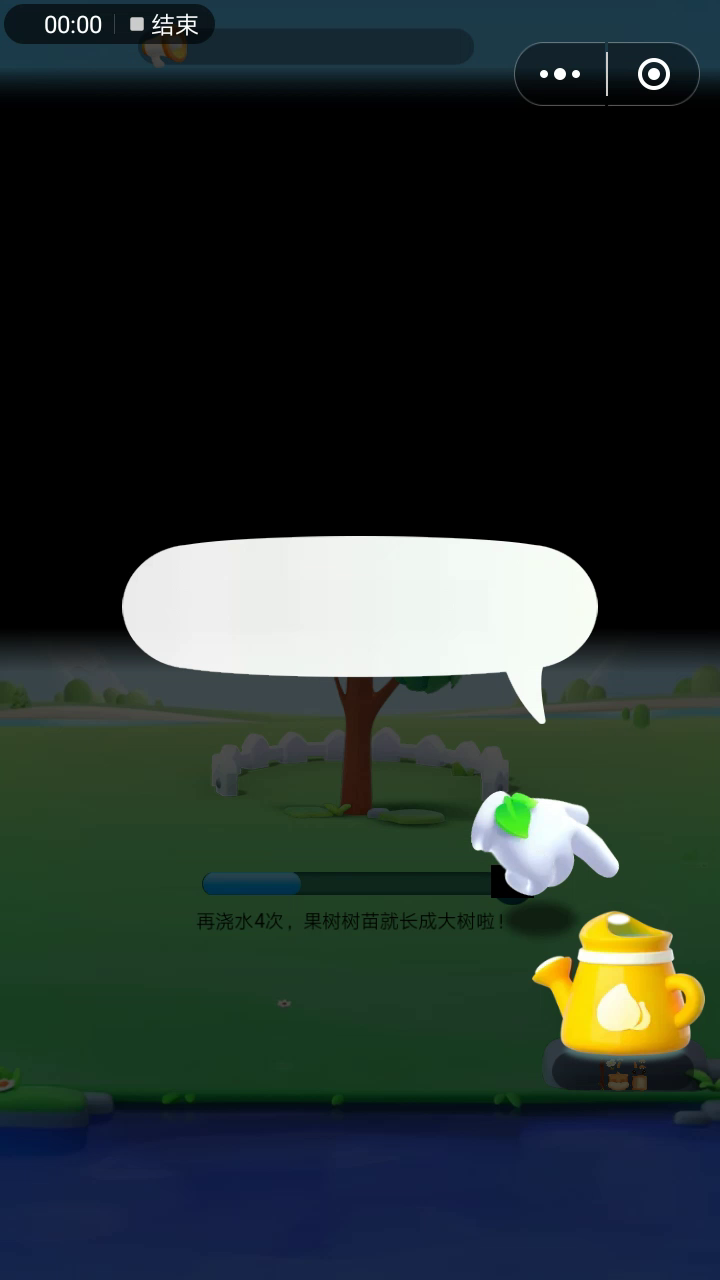Close the mini program with the circle icon
The width and height of the screenshot is (720, 1280).
coord(654,74)
